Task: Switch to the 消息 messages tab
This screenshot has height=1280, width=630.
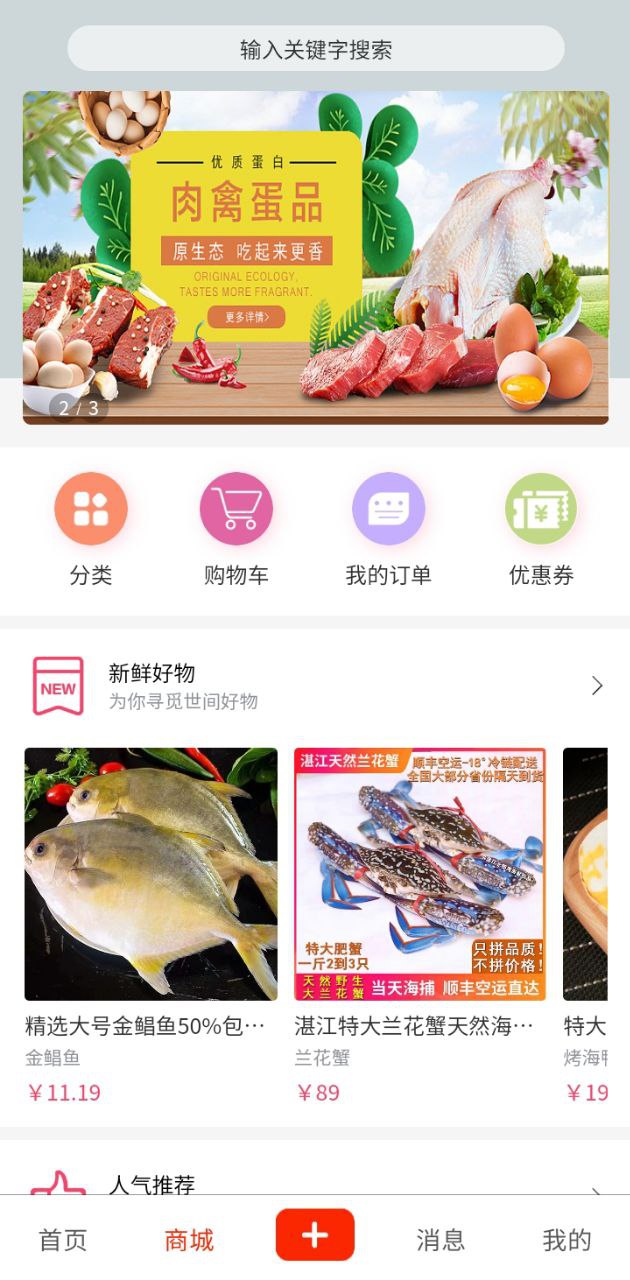Action: [x=441, y=1240]
